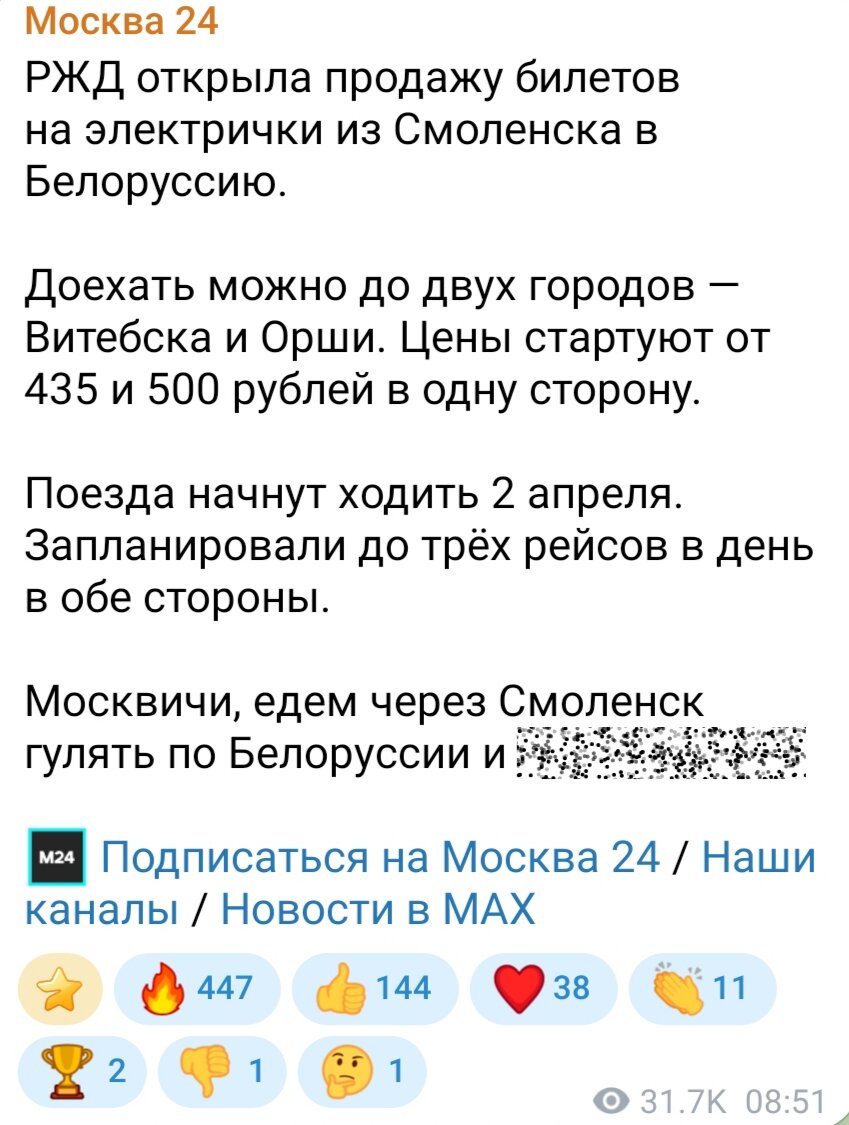Image resolution: width=849 pixels, height=1125 pixels.
Task: Add clapping hands reaction with 11
Action: click(x=701, y=988)
